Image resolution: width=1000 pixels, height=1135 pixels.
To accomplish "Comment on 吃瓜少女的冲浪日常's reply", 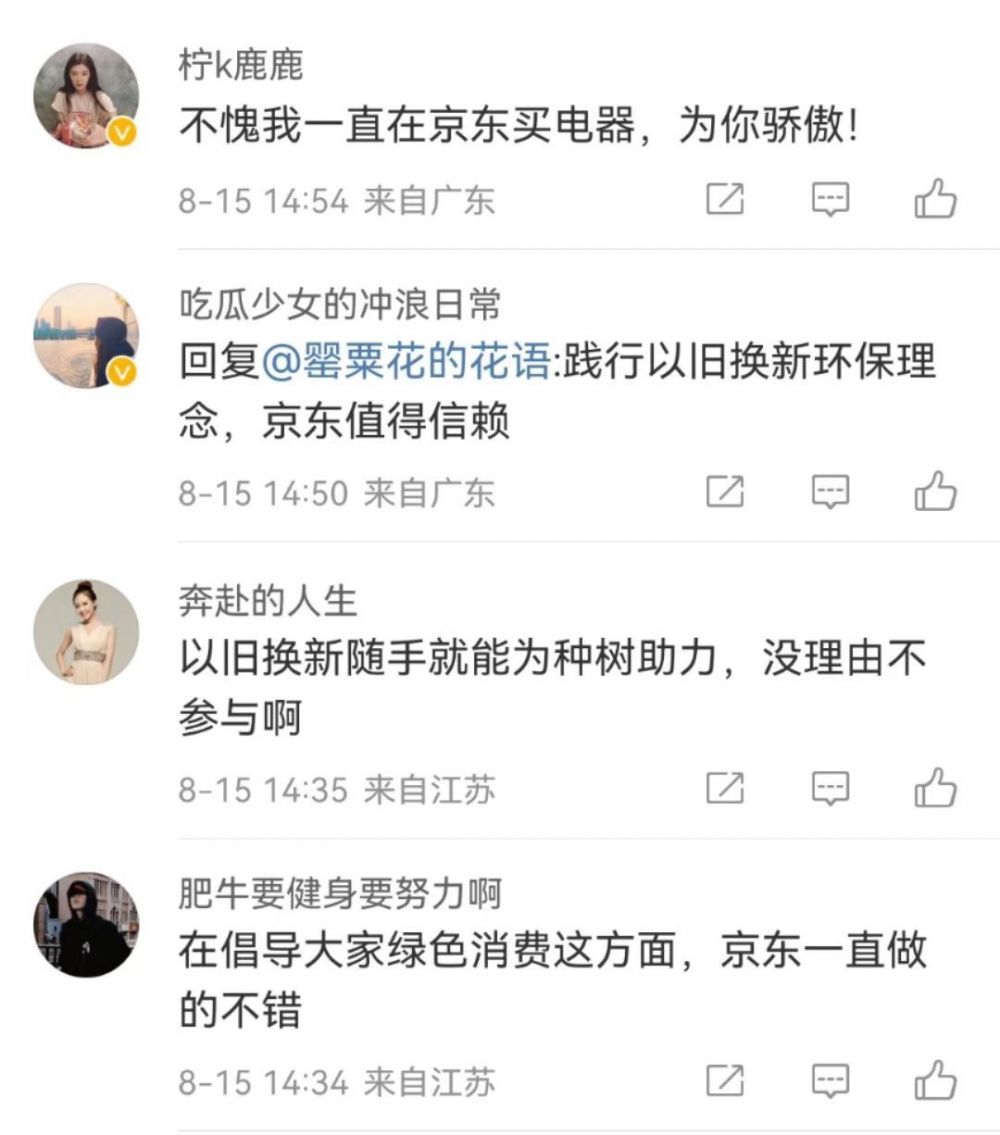I will pyautogui.click(x=830, y=491).
